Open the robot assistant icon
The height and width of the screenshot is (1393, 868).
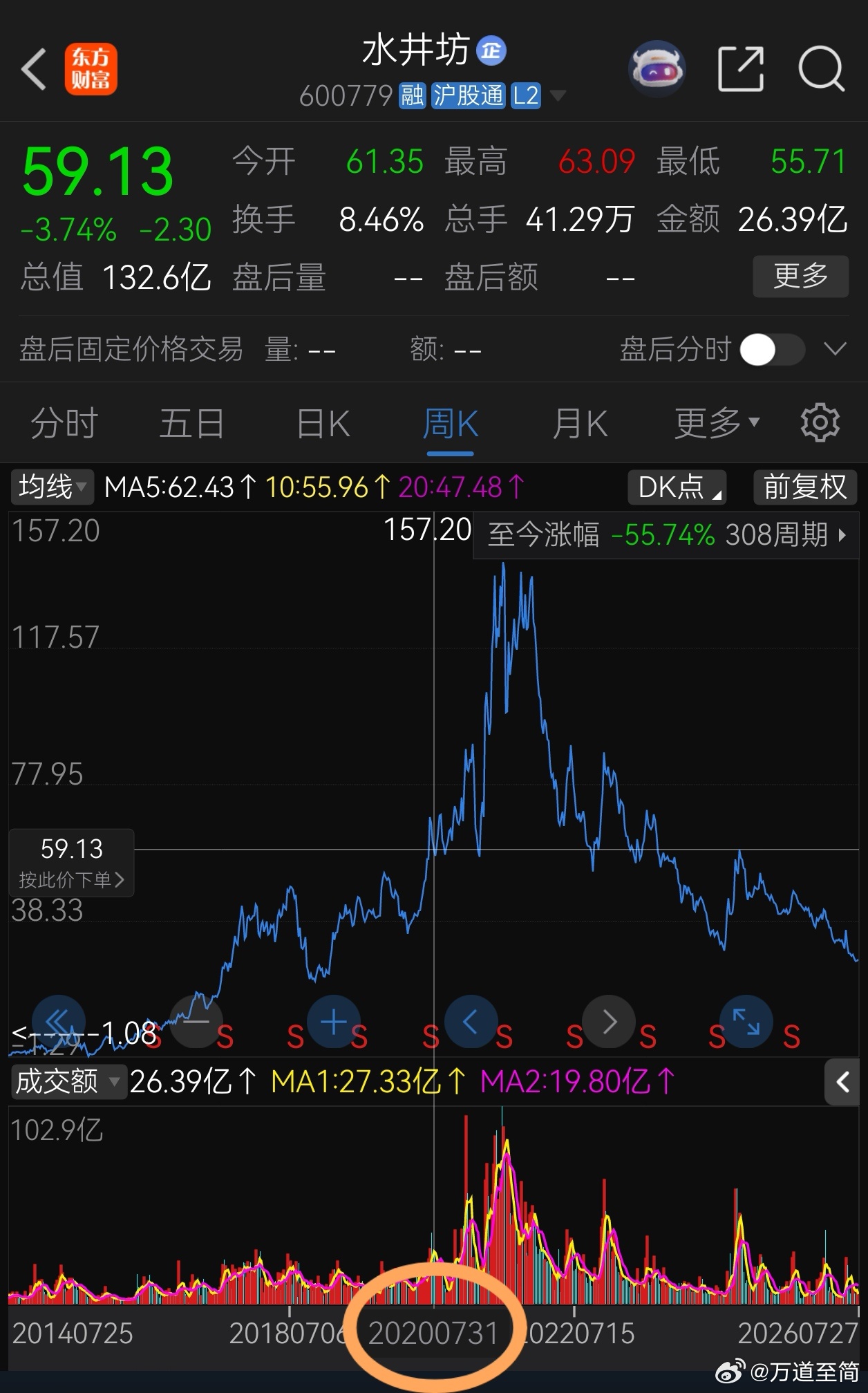click(657, 68)
